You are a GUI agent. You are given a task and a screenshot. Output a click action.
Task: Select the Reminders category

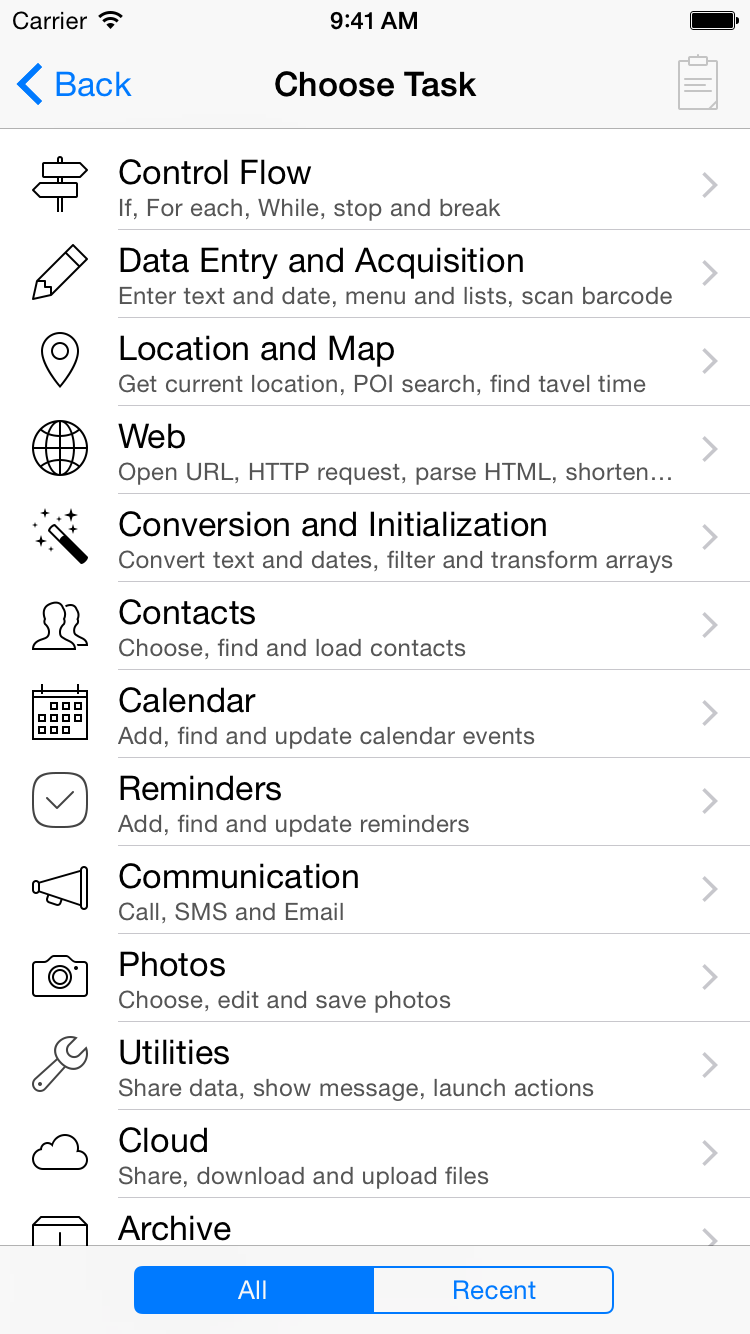pos(375,803)
